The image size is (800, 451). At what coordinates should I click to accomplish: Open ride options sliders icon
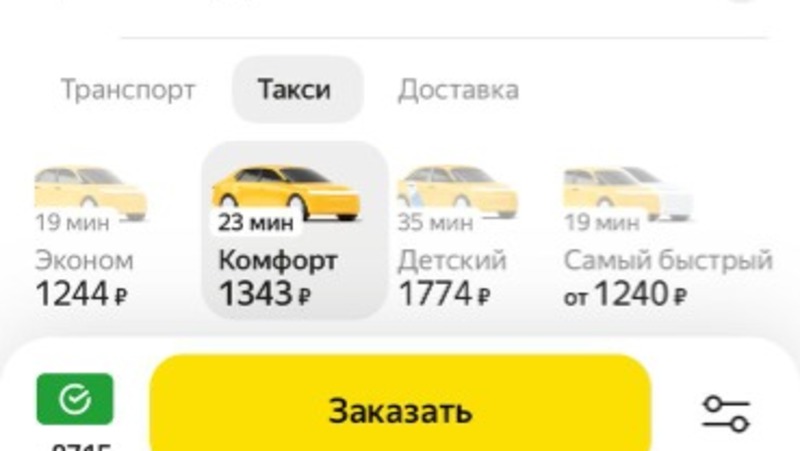[x=726, y=412]
